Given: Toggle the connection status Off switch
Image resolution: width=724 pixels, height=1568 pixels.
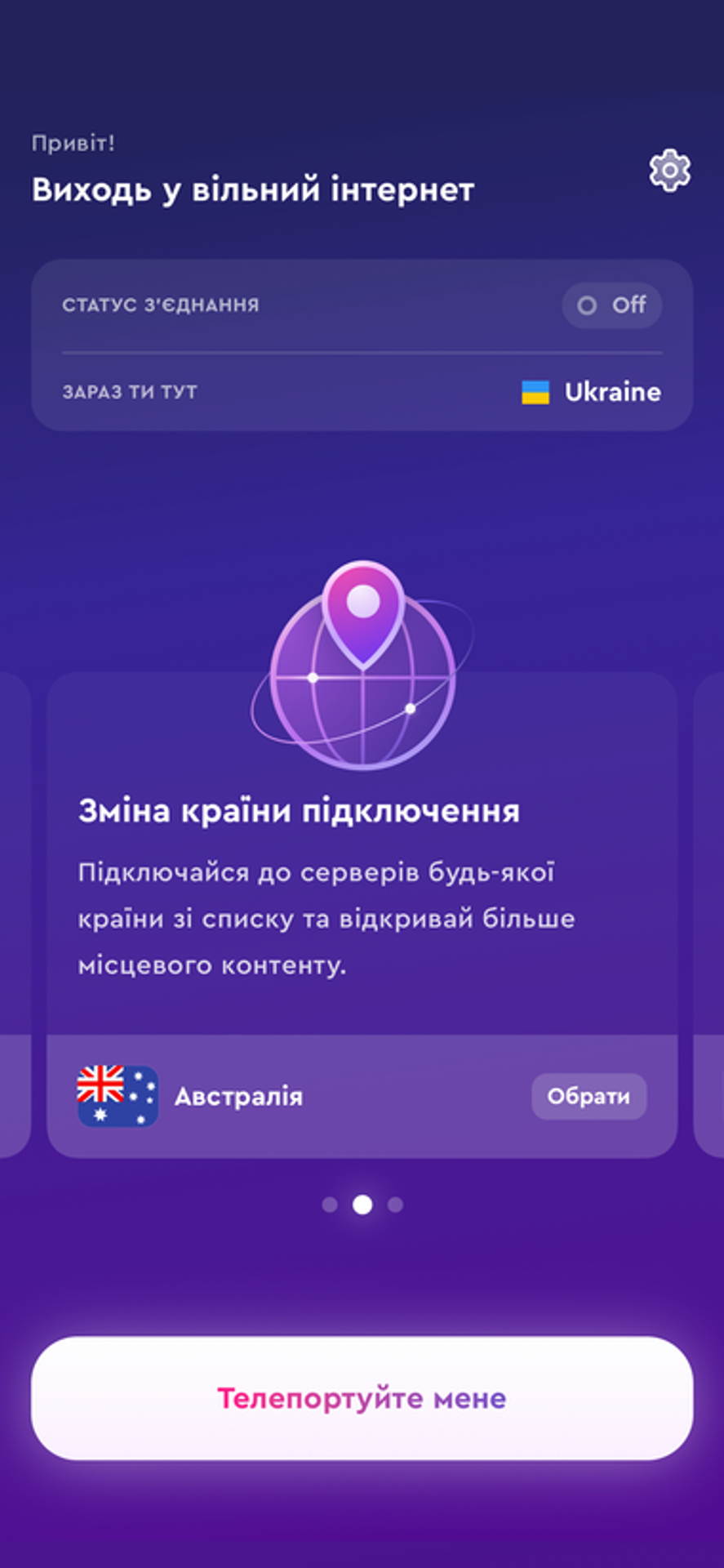Looking at the screenshot, I should coord(611,305).
